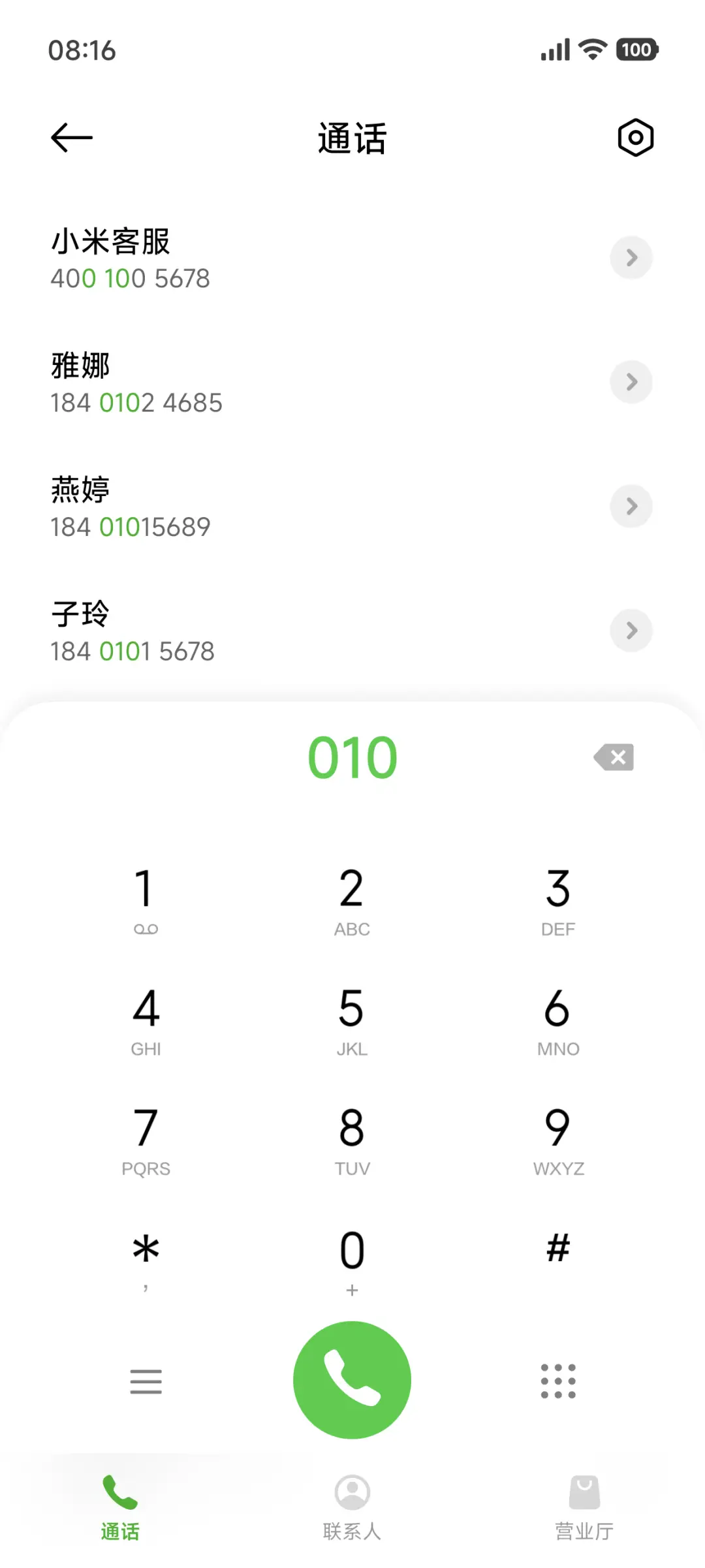Expand details for 小米客服 call entry

pyautogui.click(x=631, y=258)
